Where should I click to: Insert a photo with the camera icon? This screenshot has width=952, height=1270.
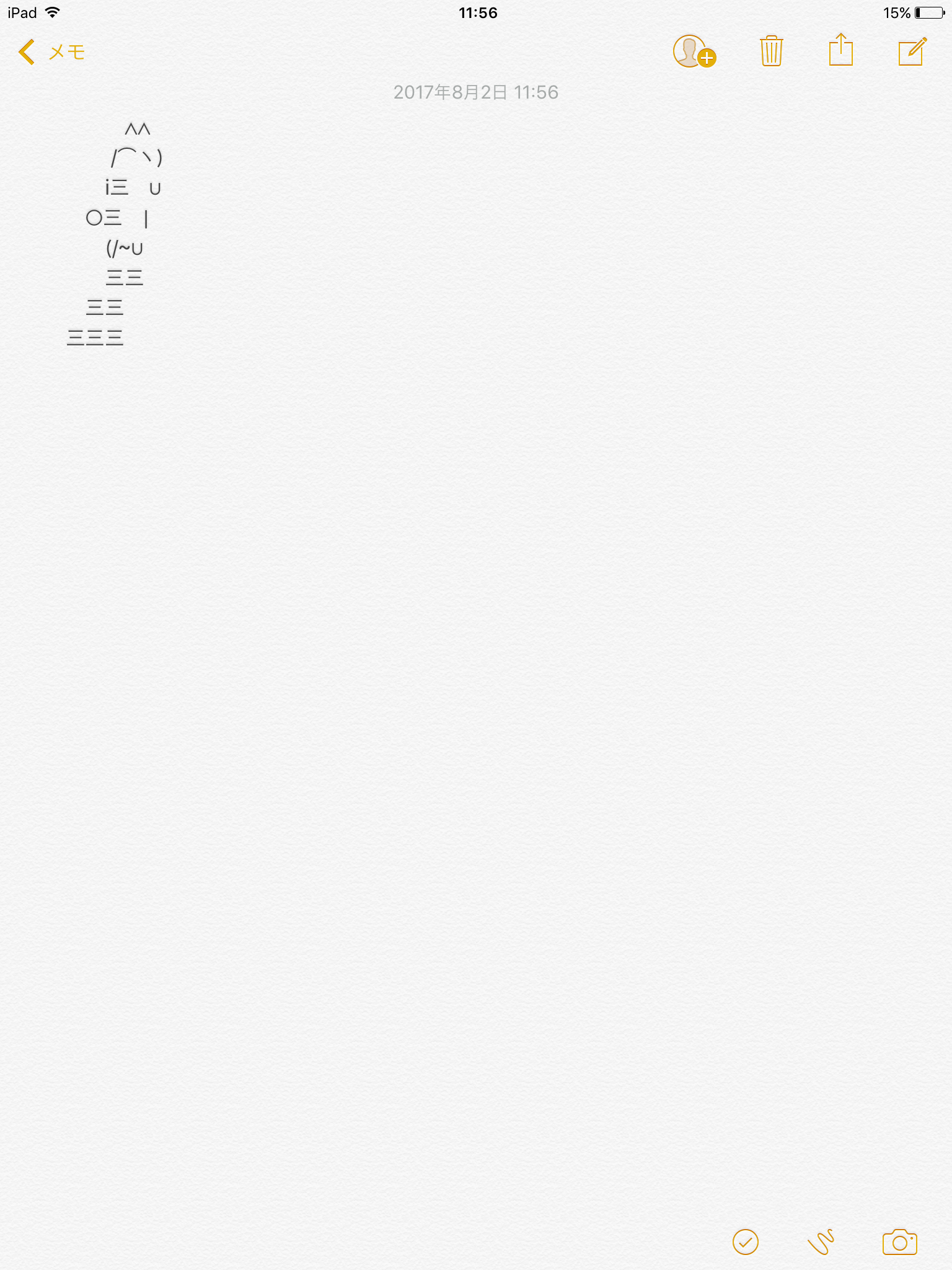(x=899, y=1242)
